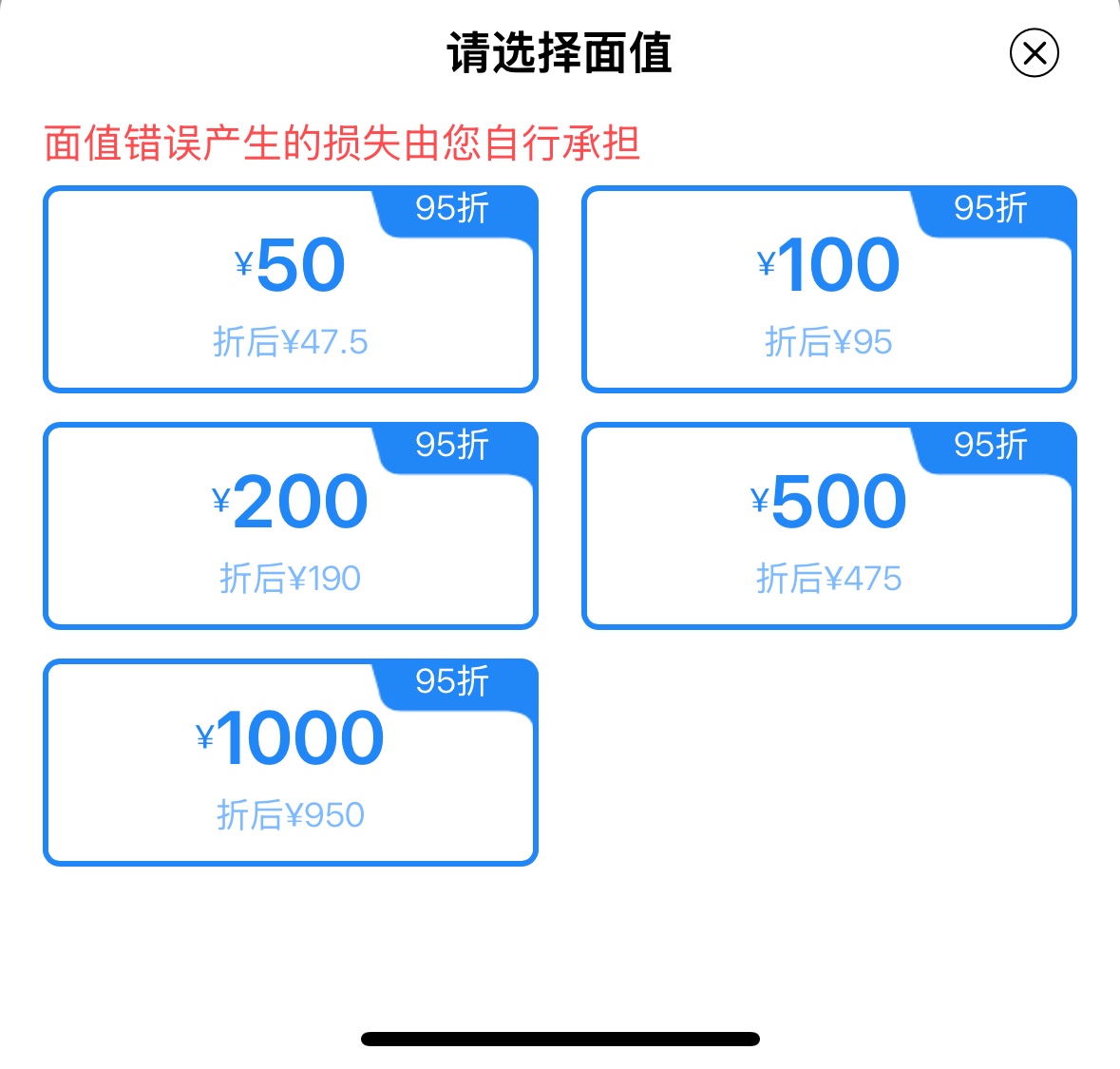Select the ¥50 face value option
The height and width of the screenshot is (1069, 1120).
pos(291,290)
